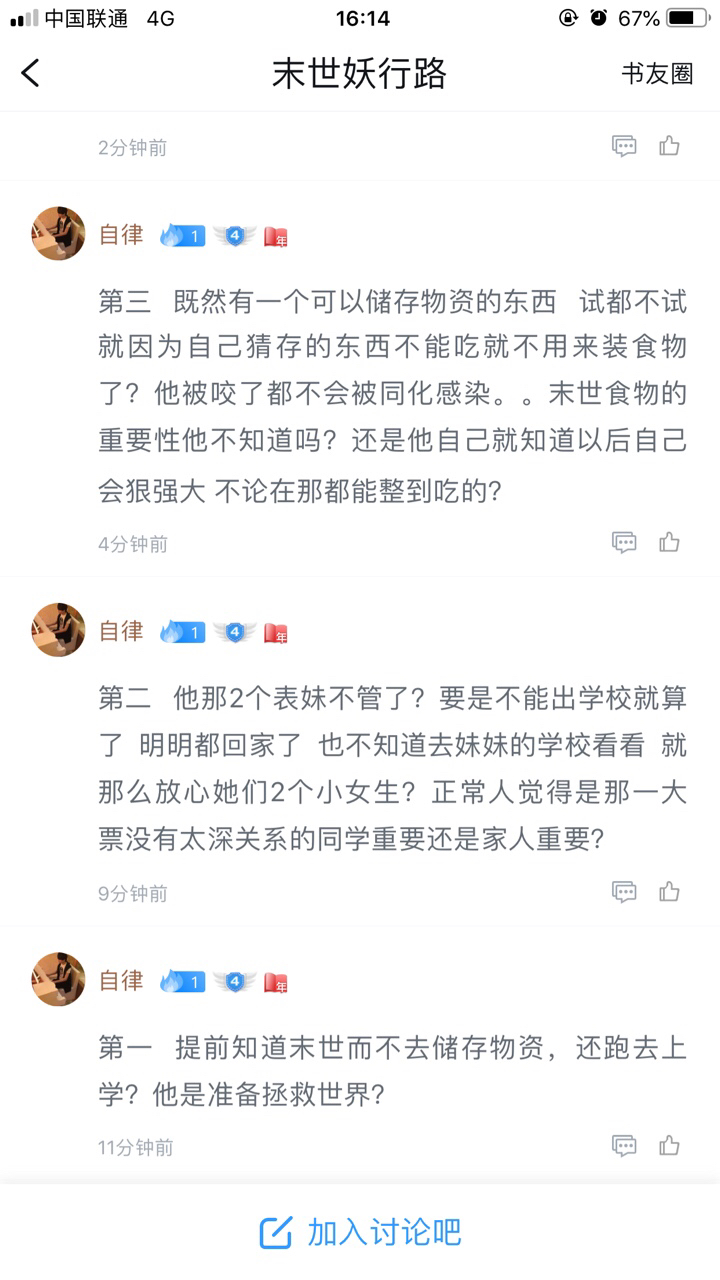Open 自律's avatar on the 第一 comment
The width and height of the screenshot is (720, 1280).
(x=58, y=979)
